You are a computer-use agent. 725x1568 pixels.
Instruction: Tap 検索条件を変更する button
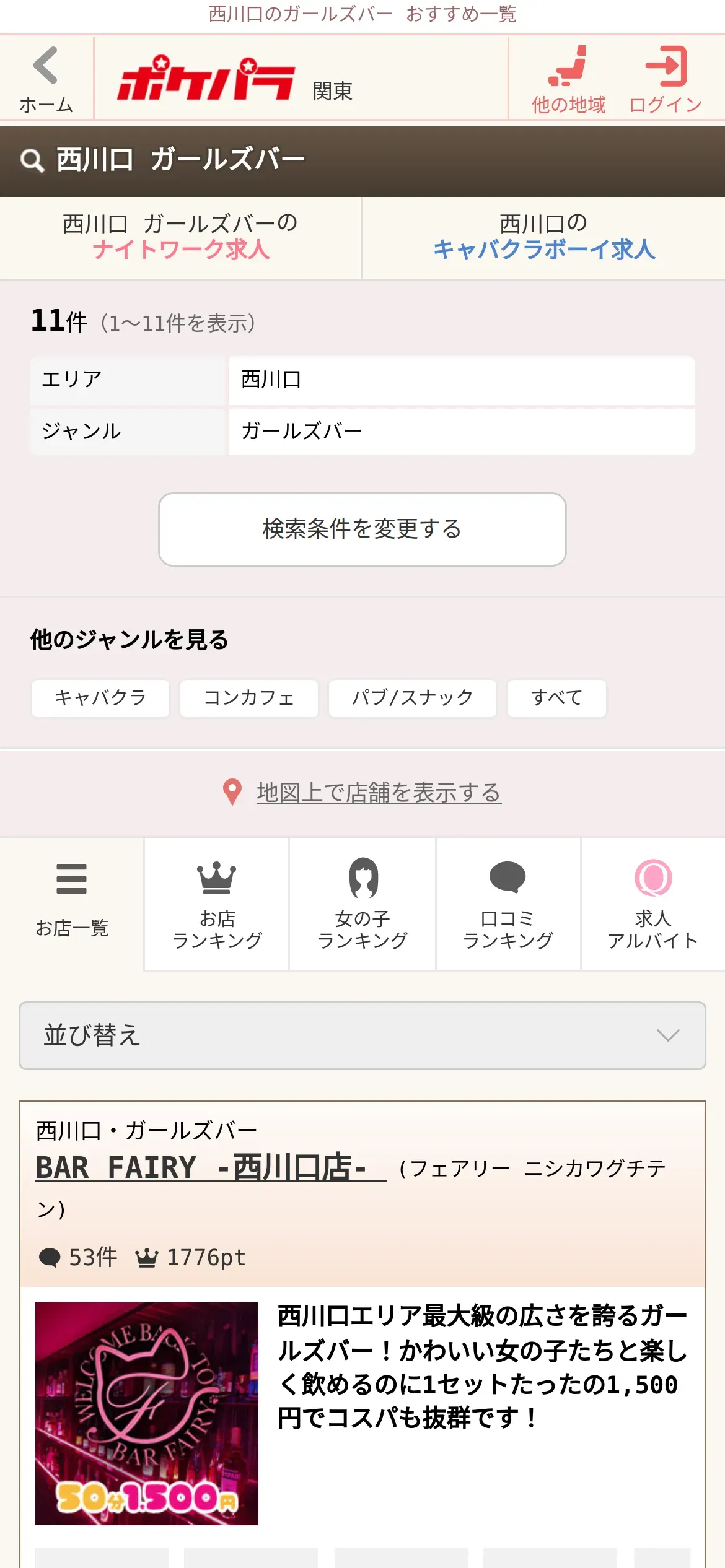[362, 529]
